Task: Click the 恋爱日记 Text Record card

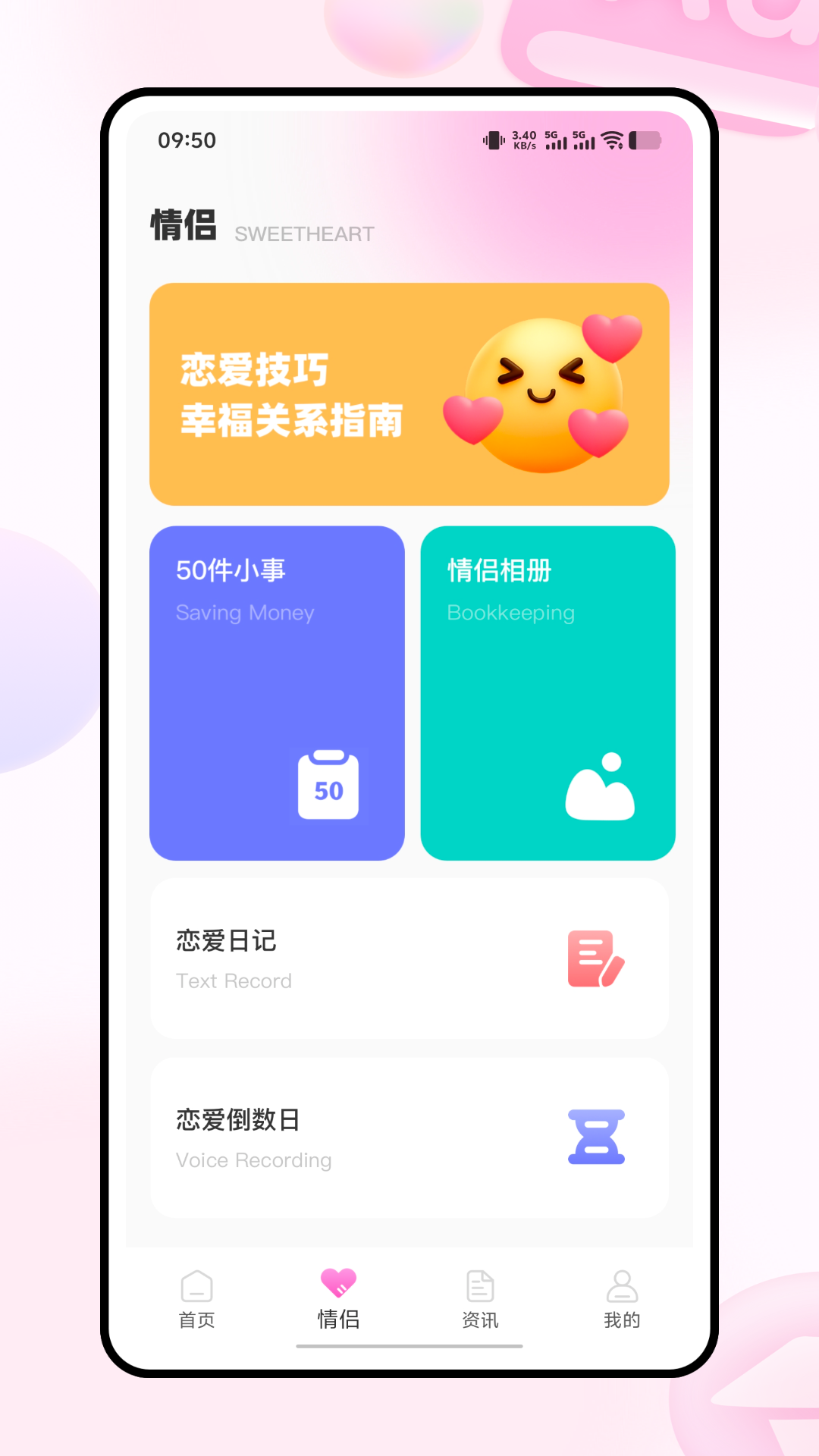Action: pyautogui.click(x=409, y=958)
